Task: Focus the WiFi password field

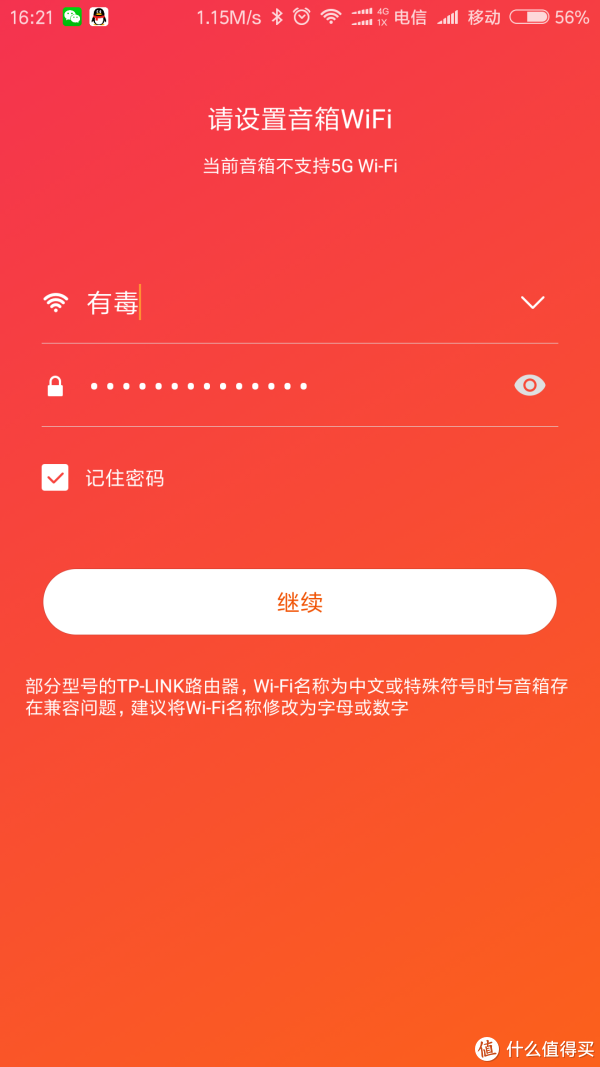Action: (290, 386)
